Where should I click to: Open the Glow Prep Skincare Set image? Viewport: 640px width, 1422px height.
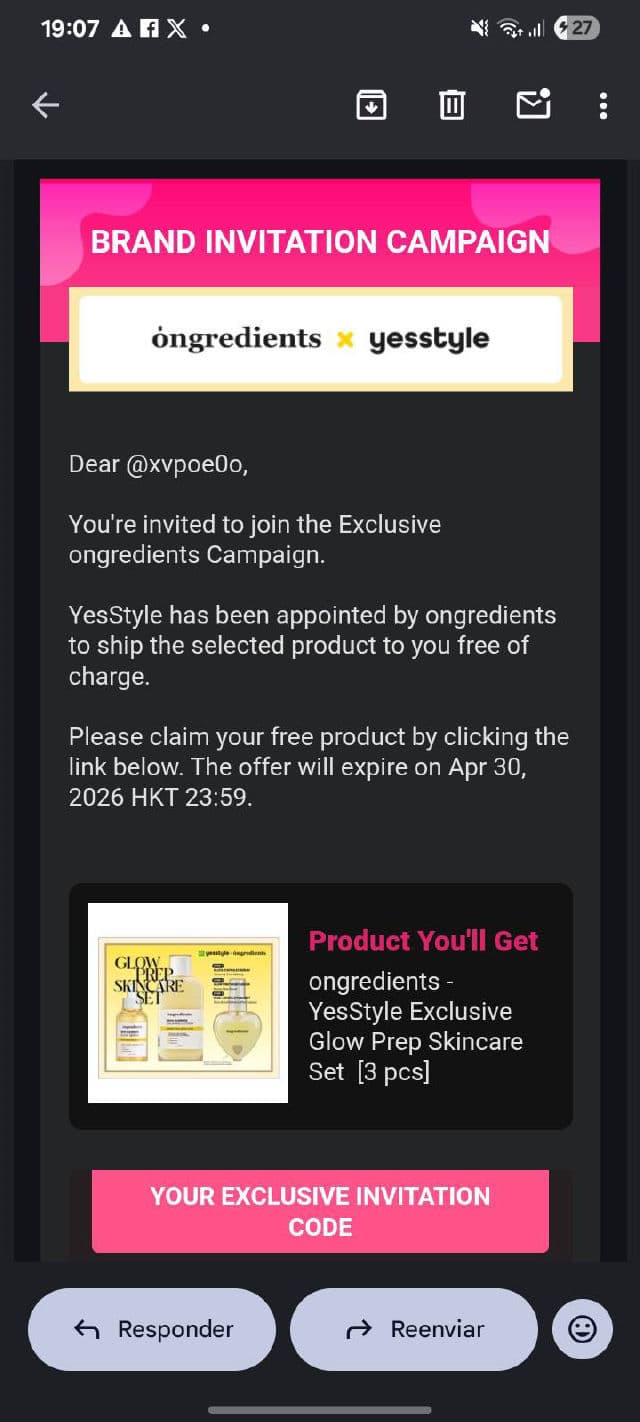click(x=188, y=1003)
